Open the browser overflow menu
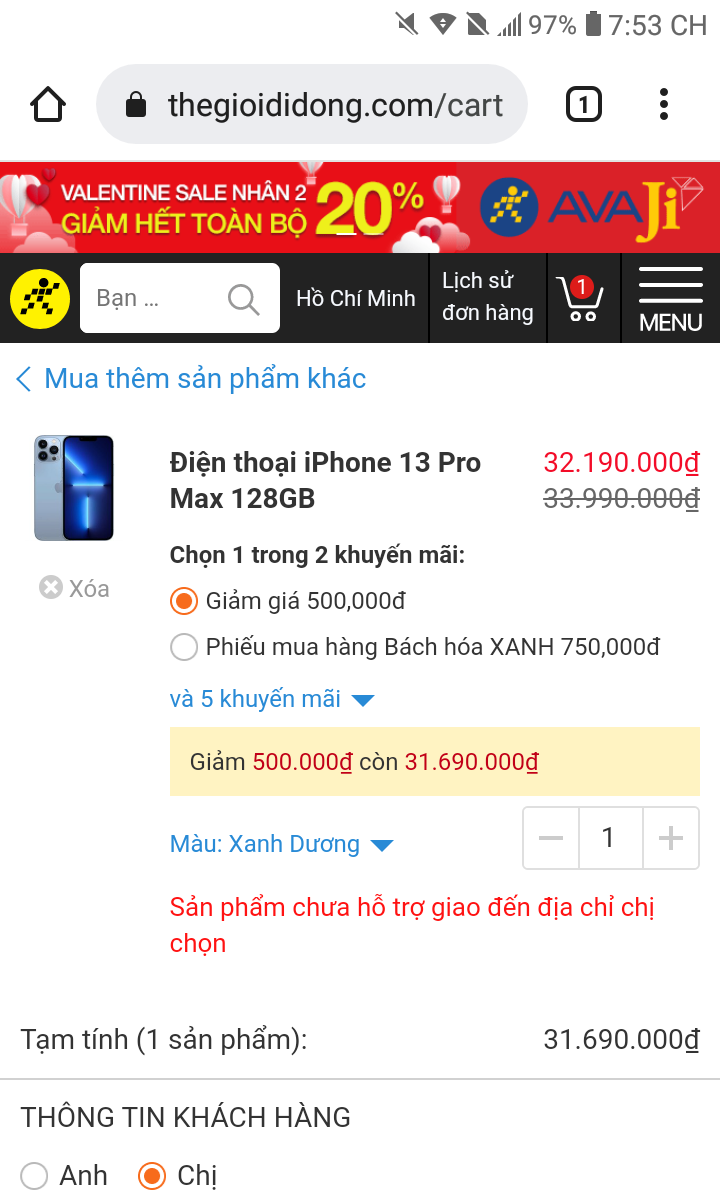 (x=664, y=104)
